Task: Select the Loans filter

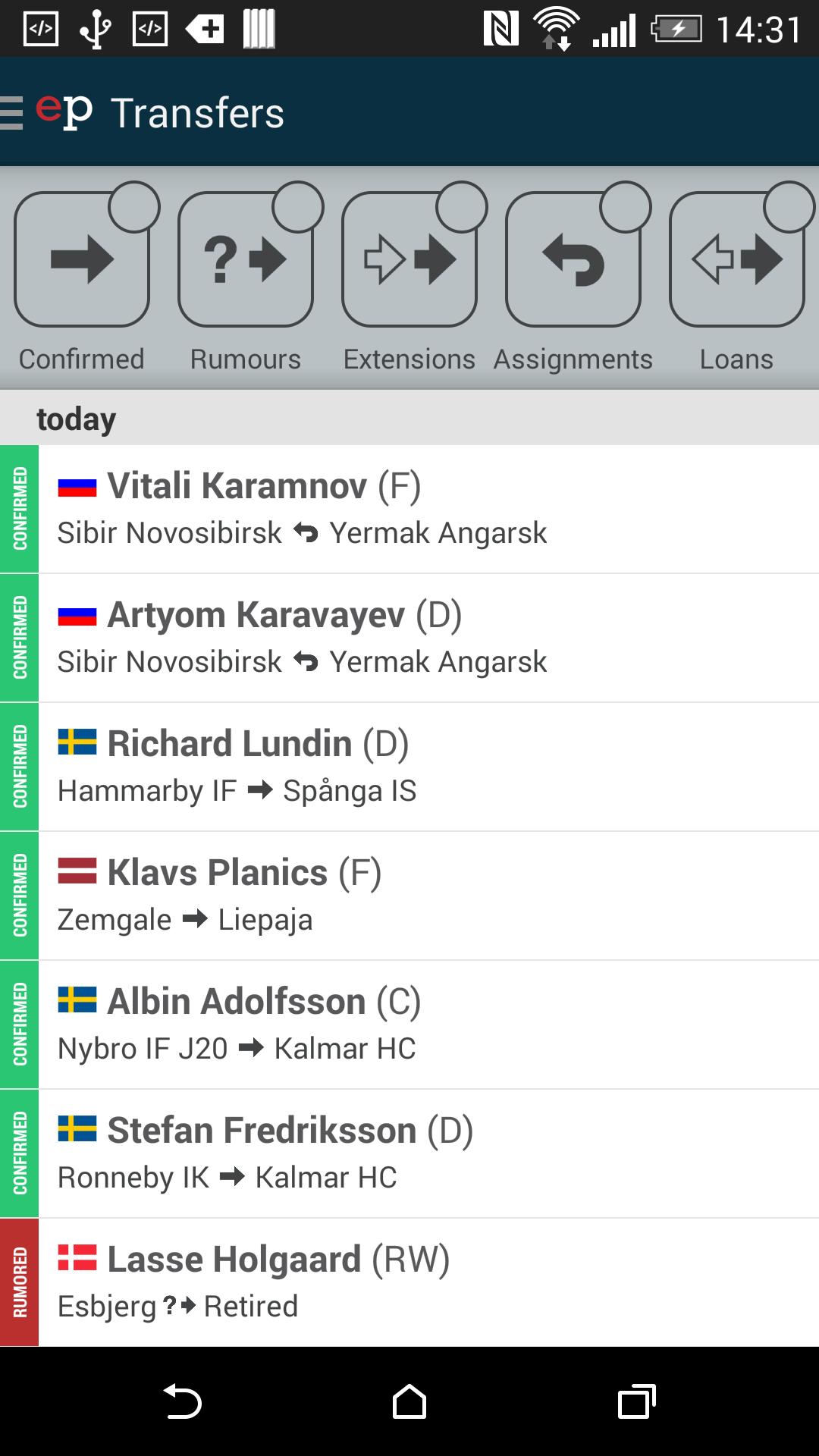Action: click(737, 260)
